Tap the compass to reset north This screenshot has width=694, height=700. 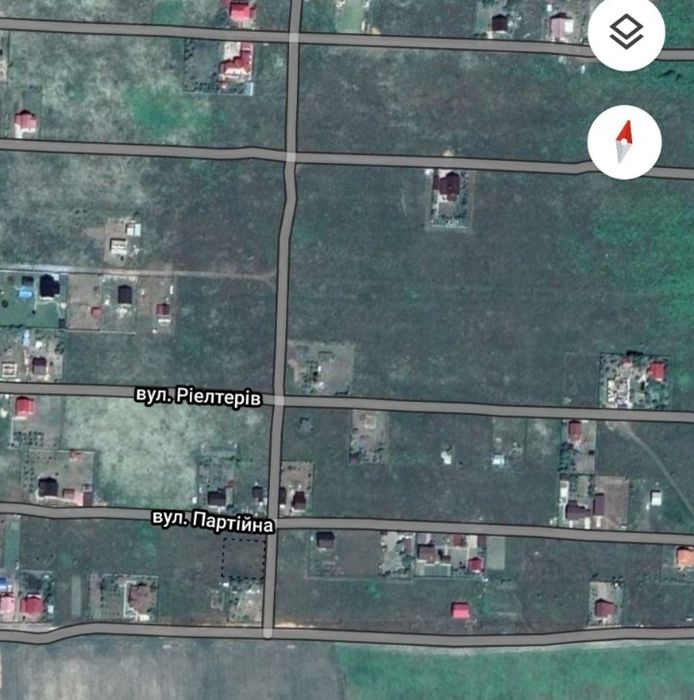pos(625,141)
